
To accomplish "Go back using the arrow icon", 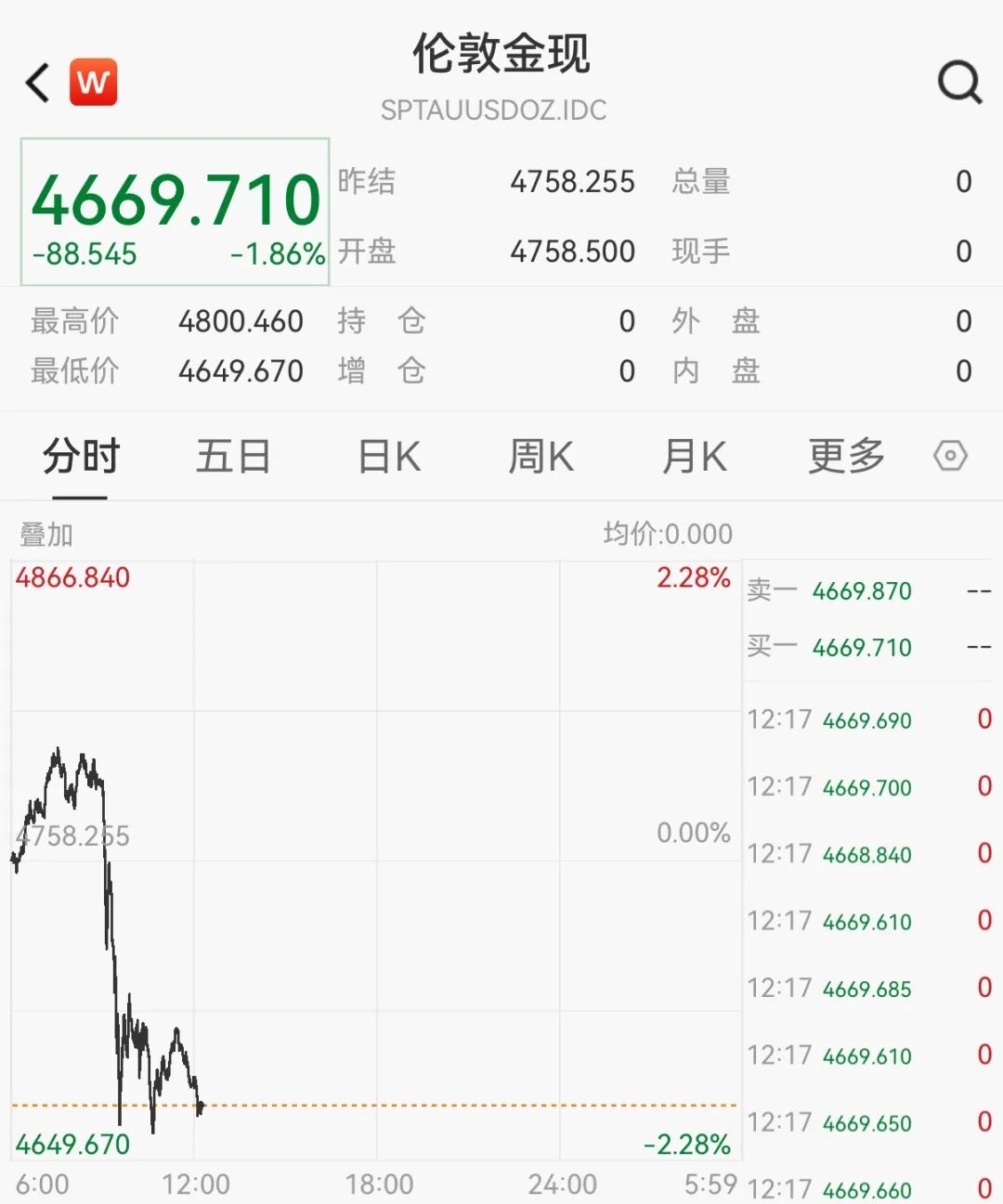I will [38, 83].
